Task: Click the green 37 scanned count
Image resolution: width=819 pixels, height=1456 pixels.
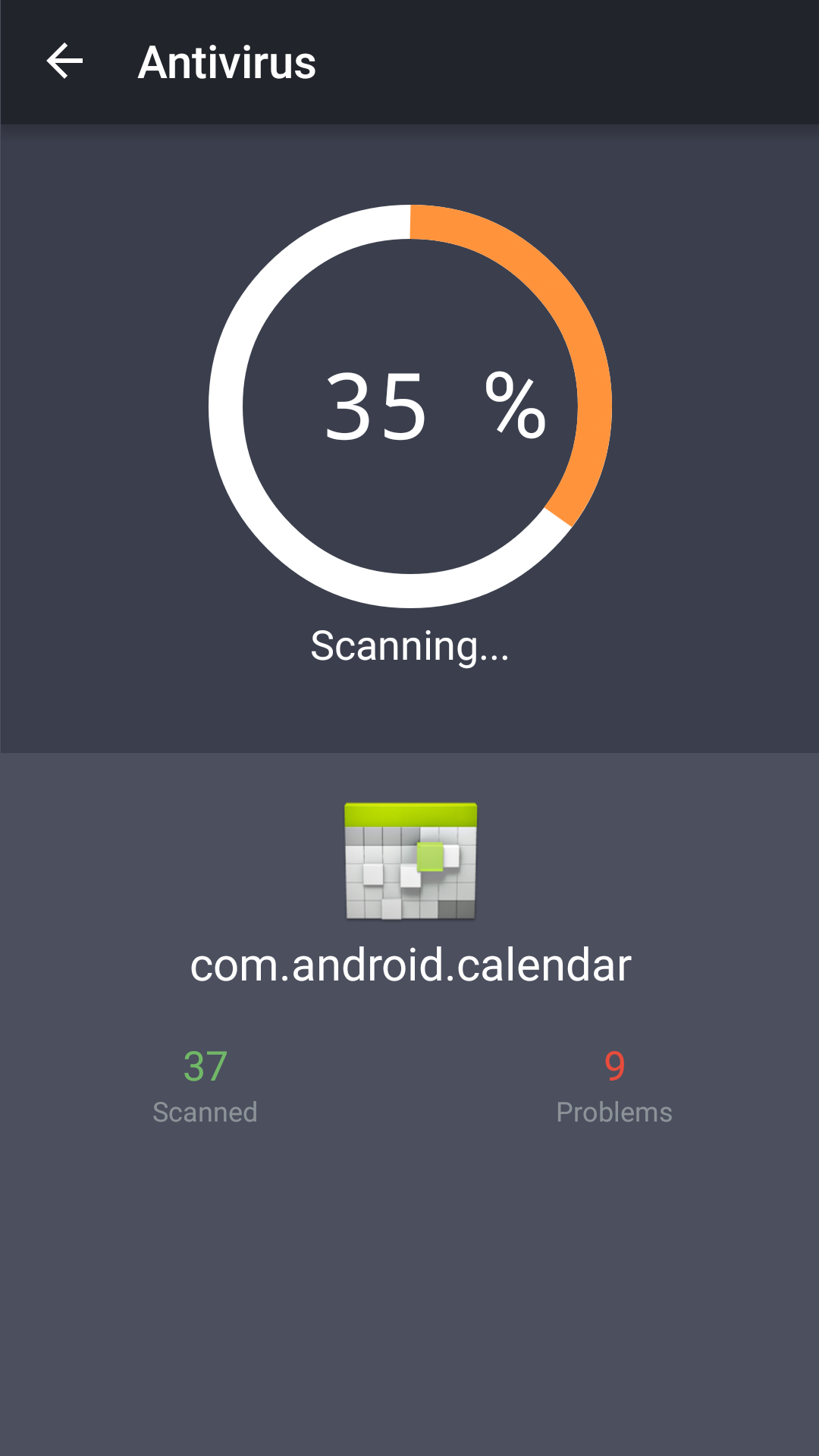Action: (x=205, y=1065)
